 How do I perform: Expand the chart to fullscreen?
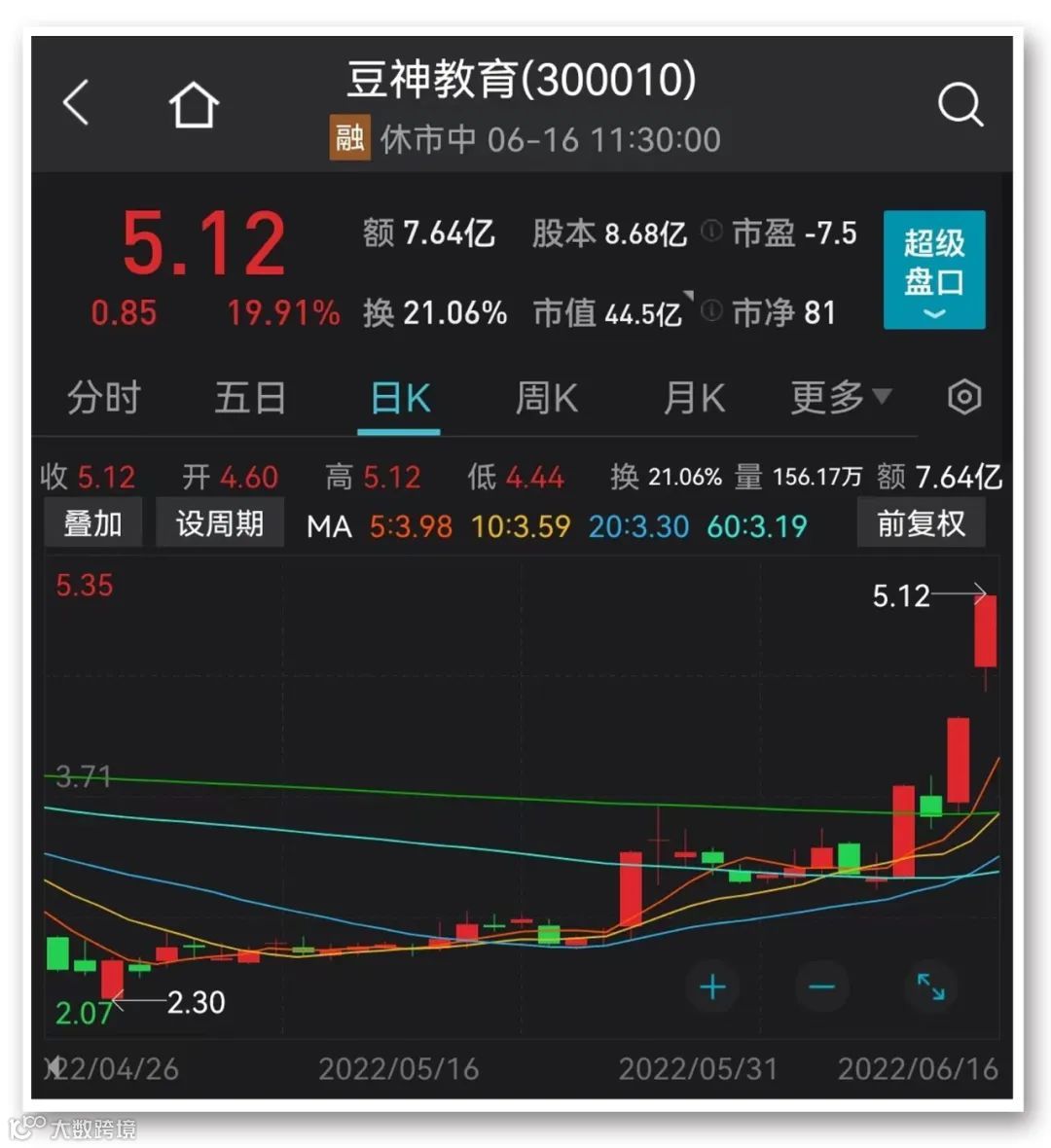click(931, 987)
